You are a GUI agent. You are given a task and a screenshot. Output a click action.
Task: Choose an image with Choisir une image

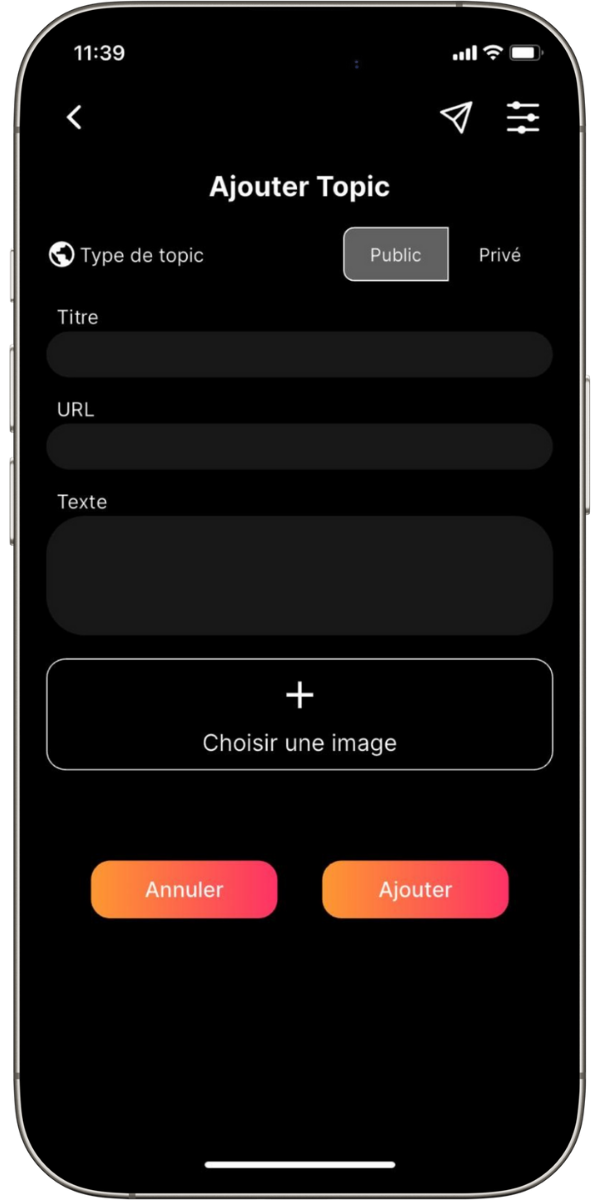[x=300, y=714]
